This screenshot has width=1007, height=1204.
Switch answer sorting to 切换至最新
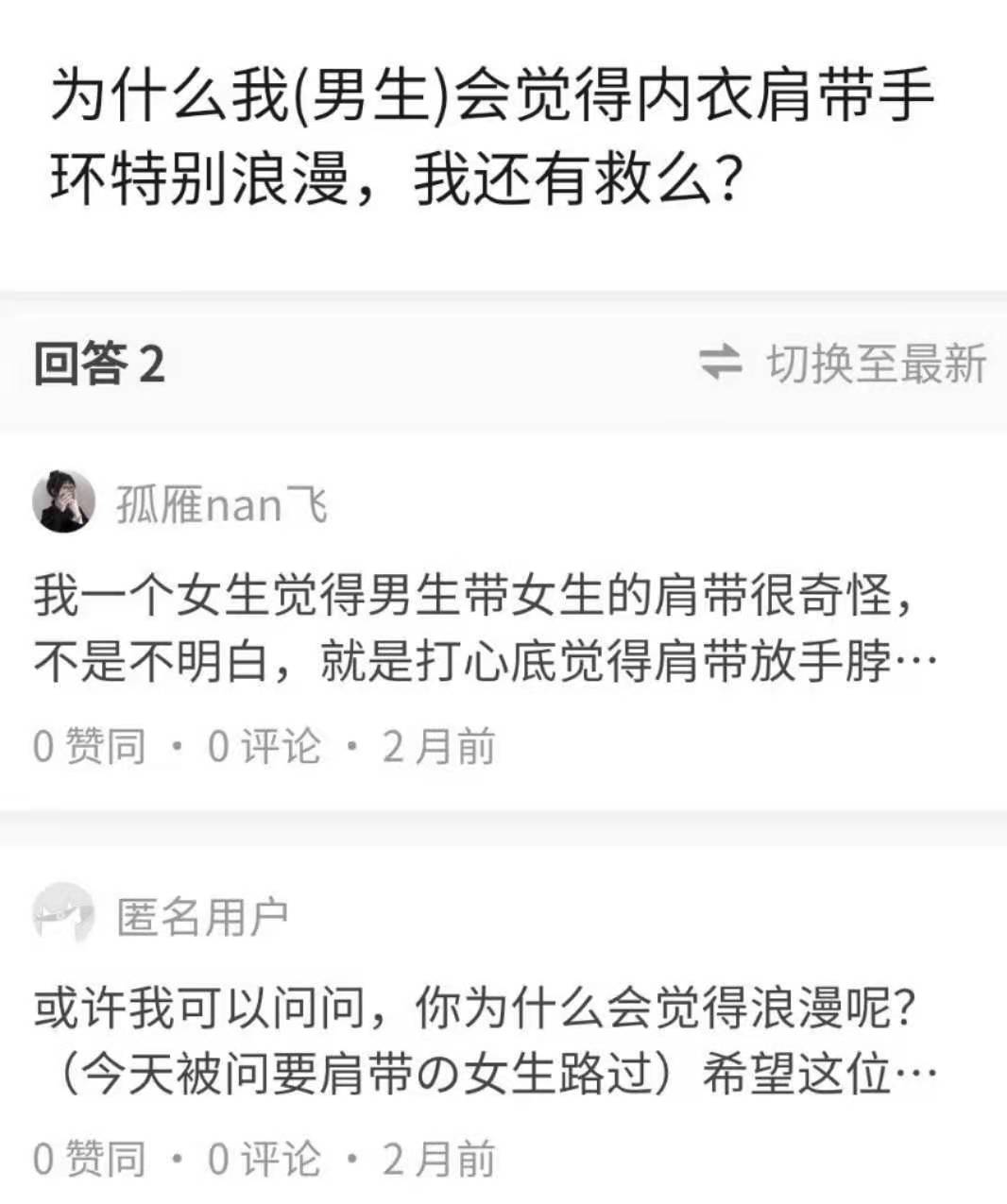tap(845, 364)
